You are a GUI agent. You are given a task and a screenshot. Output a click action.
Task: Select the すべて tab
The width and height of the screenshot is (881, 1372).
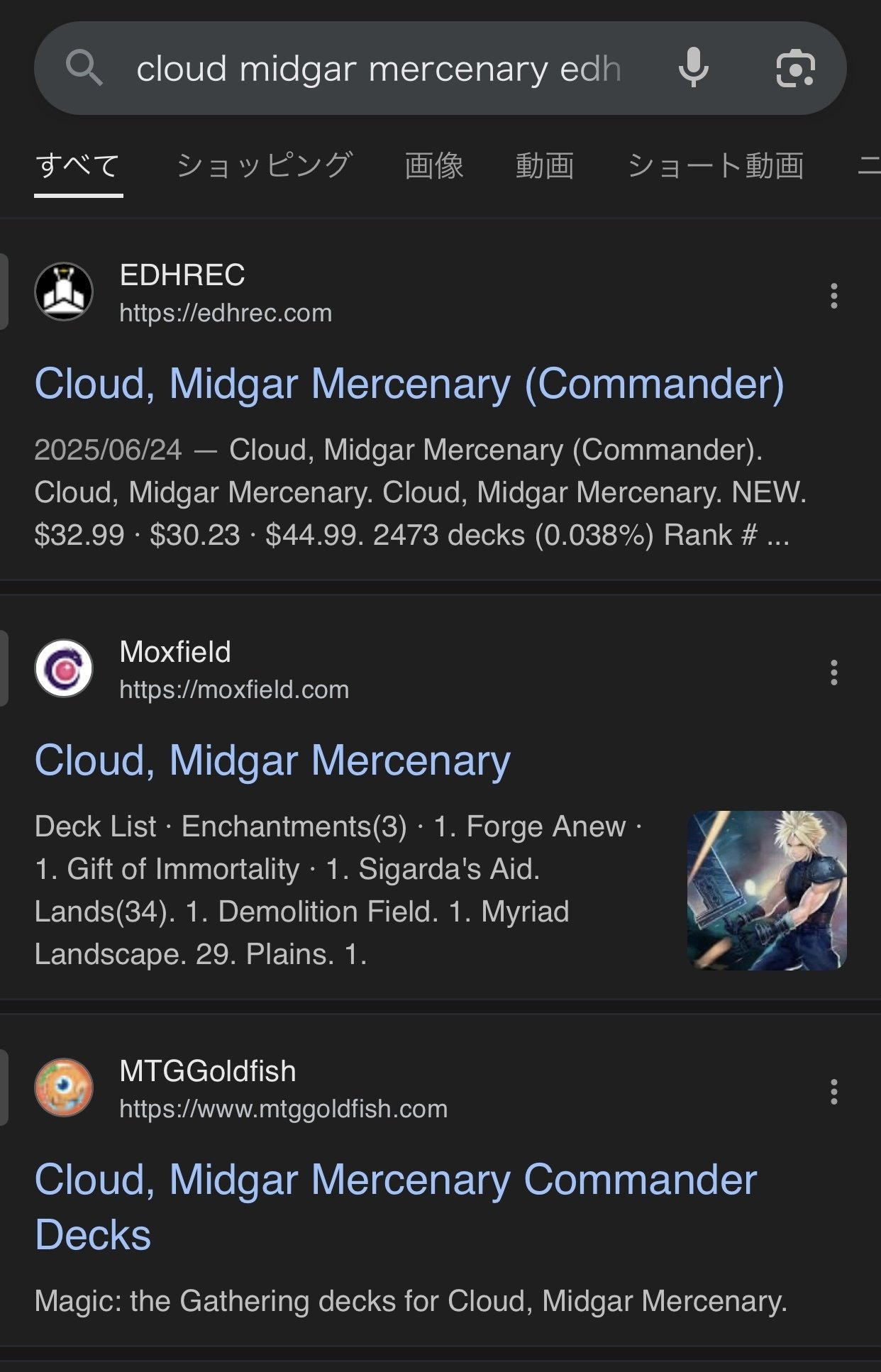point(78,166)
